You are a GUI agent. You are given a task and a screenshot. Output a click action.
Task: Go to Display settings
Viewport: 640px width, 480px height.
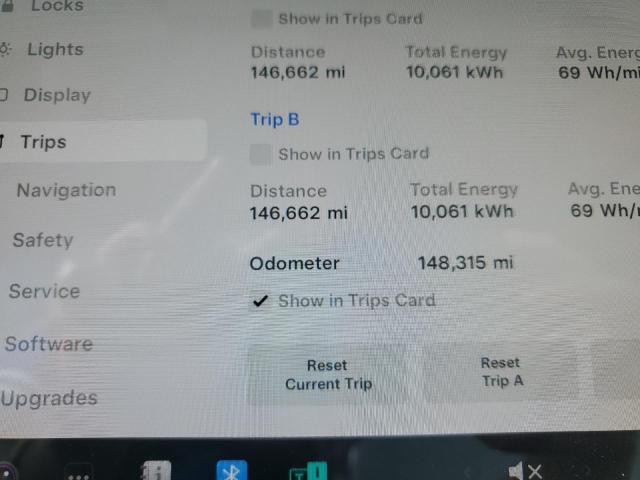pos(57,95)
